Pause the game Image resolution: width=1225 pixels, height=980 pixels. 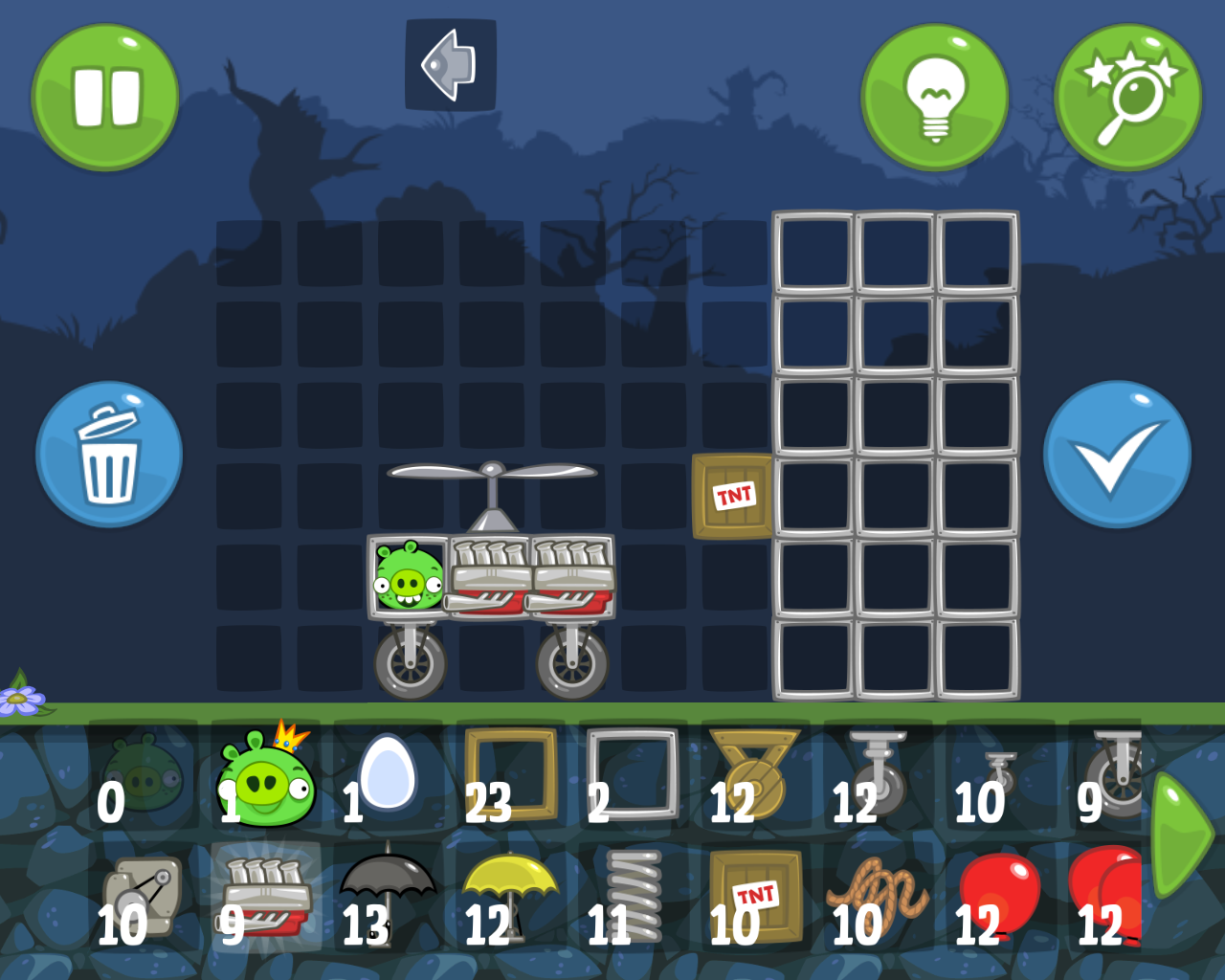105,98
